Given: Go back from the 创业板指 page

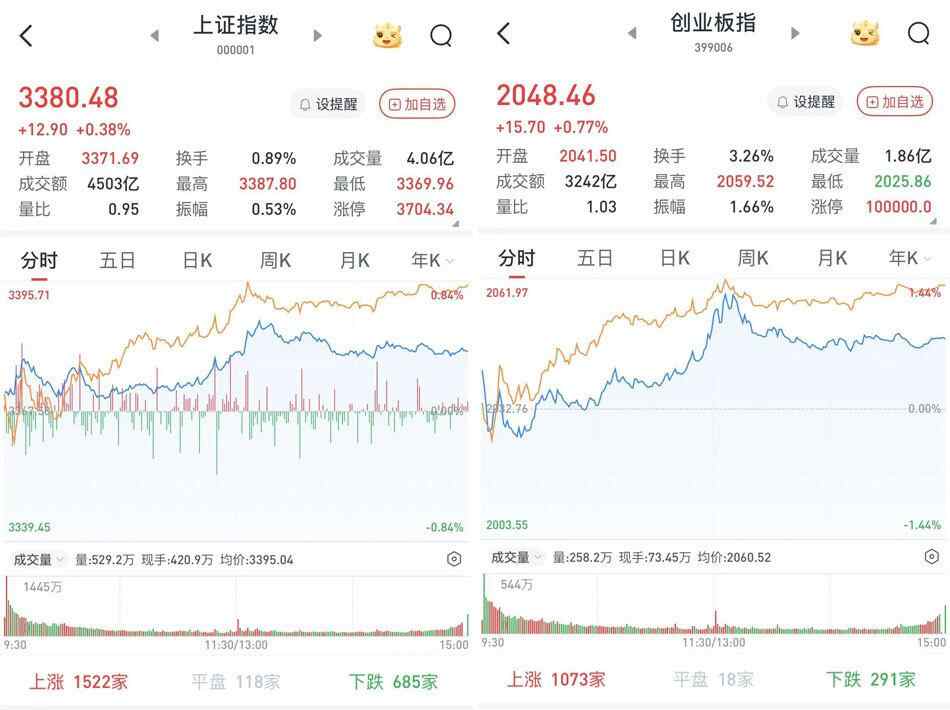Looking at the screenshot, I should coord(503,34).
